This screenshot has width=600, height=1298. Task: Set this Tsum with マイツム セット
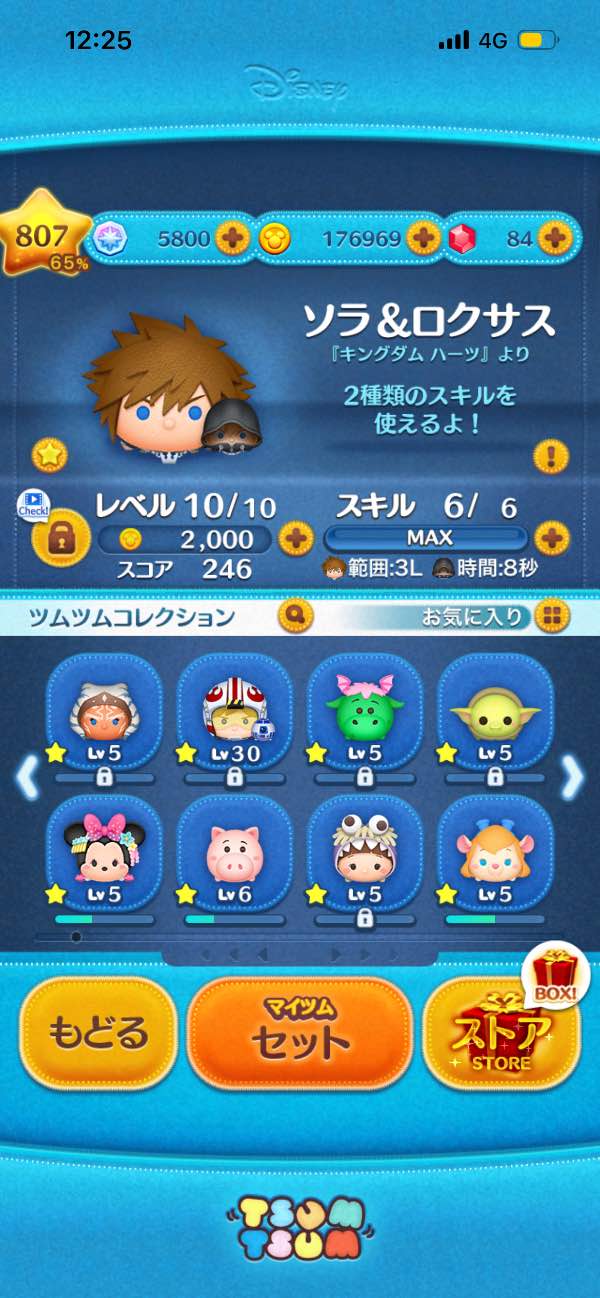click(x=300, y=1033)
